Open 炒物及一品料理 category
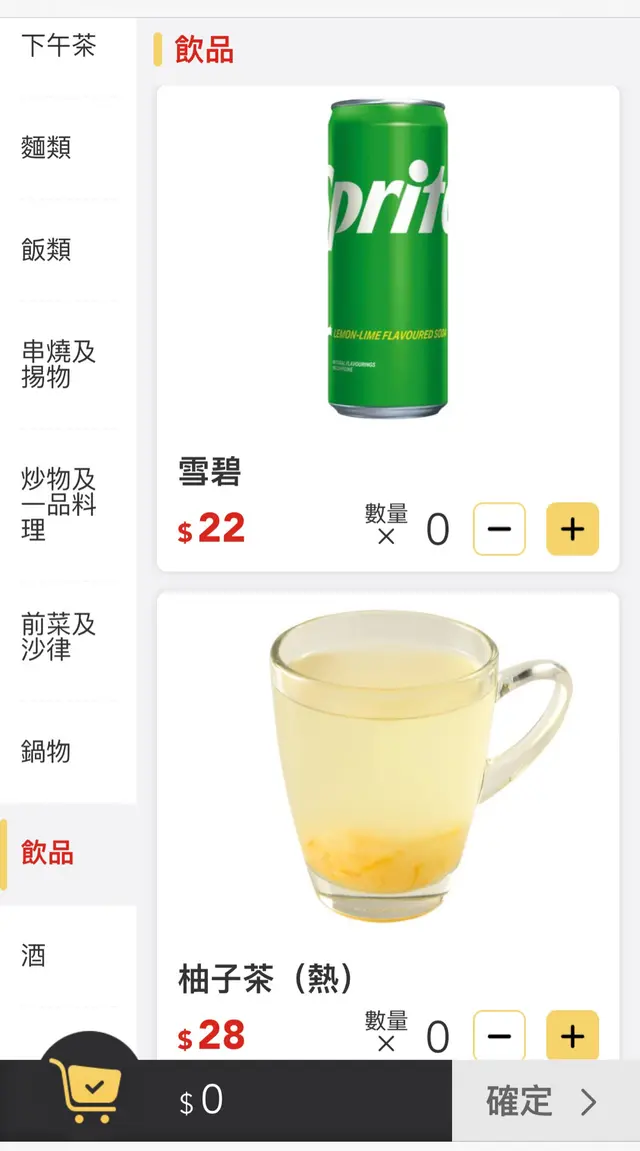Screen dimensions: 640x1151 coord(59,503)
